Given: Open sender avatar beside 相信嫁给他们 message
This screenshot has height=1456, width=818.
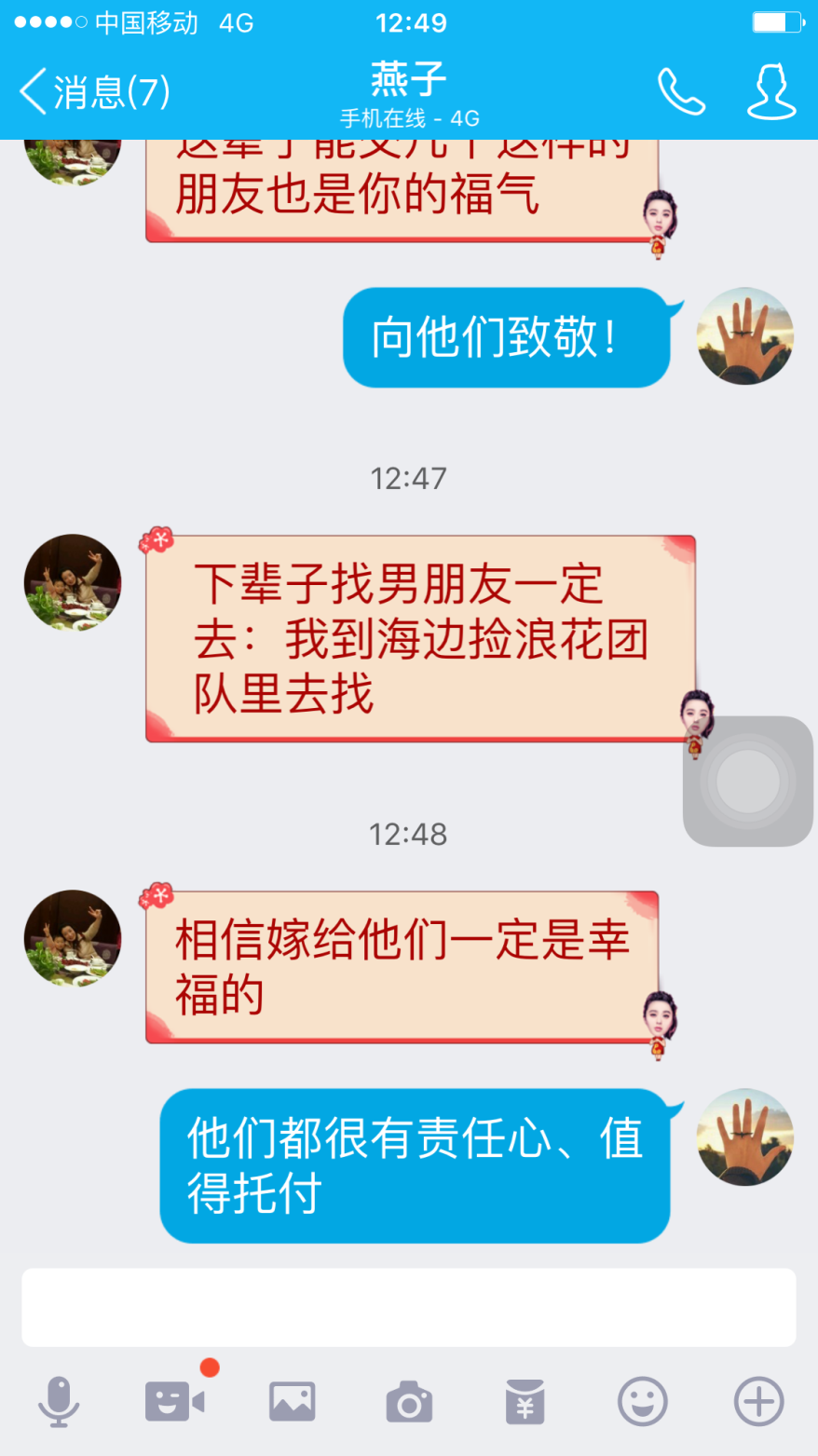Looking at the screenshot, I should 73,938.
